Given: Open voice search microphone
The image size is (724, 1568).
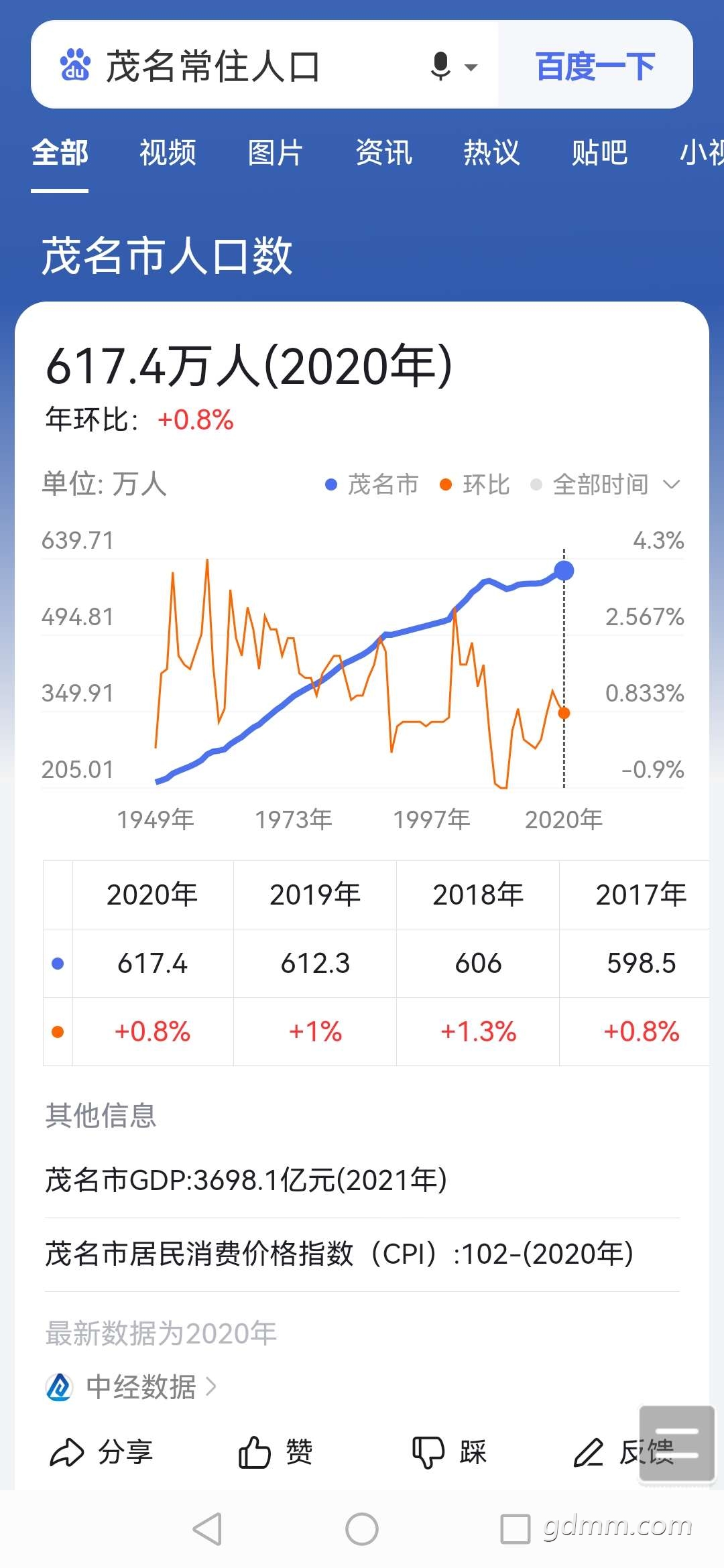Looking at the screenshot, I should [x=441, y=66].
